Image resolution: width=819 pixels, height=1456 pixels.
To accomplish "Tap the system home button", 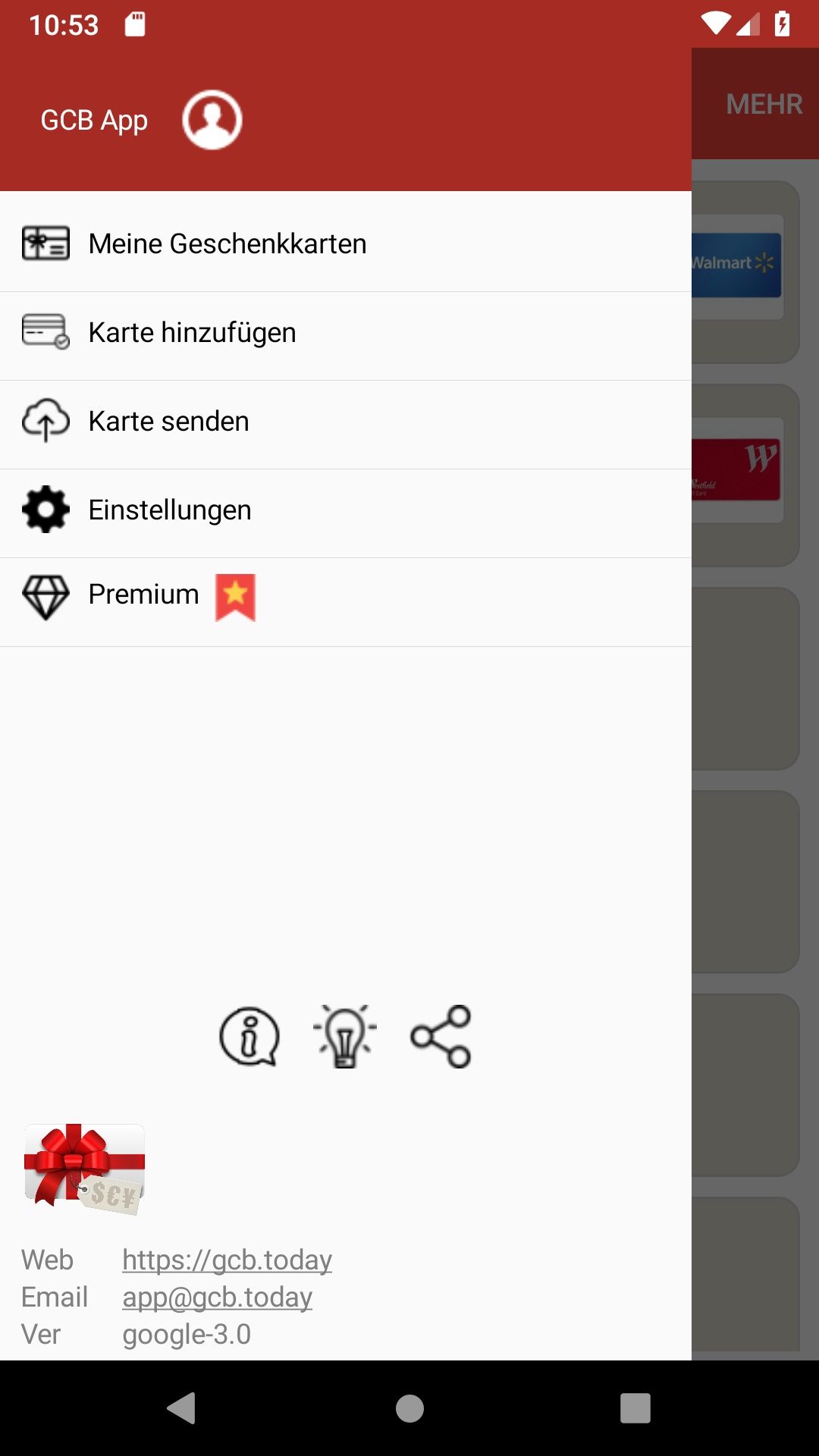I will [409, 1408].
